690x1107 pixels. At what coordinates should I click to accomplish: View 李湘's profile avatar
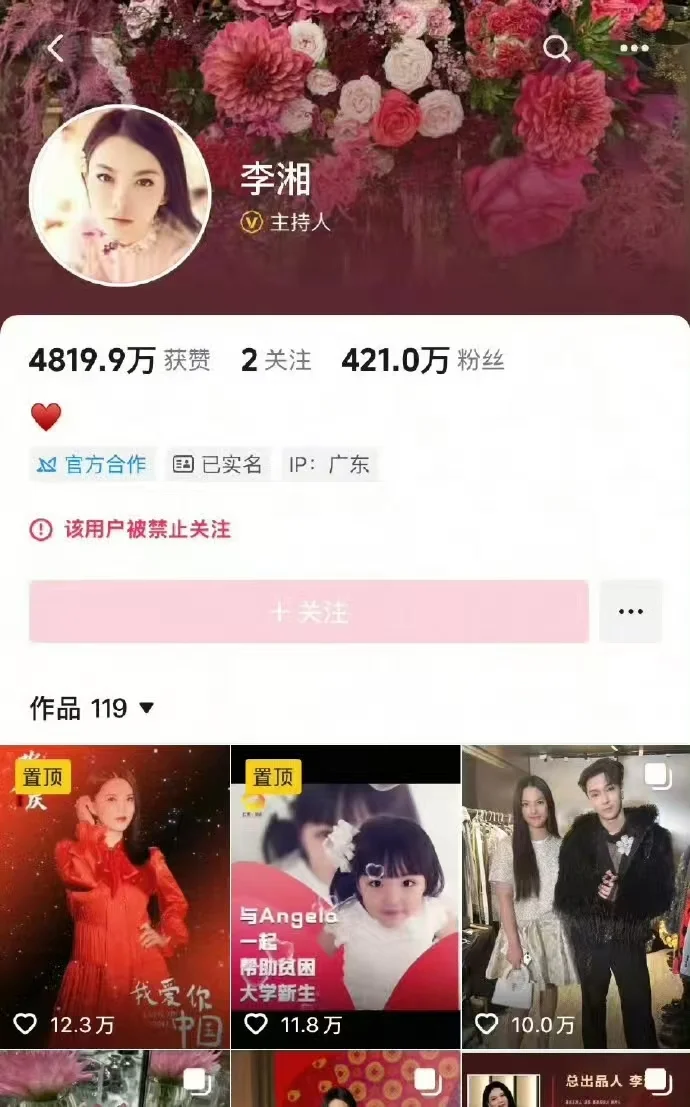coord(120,196)
